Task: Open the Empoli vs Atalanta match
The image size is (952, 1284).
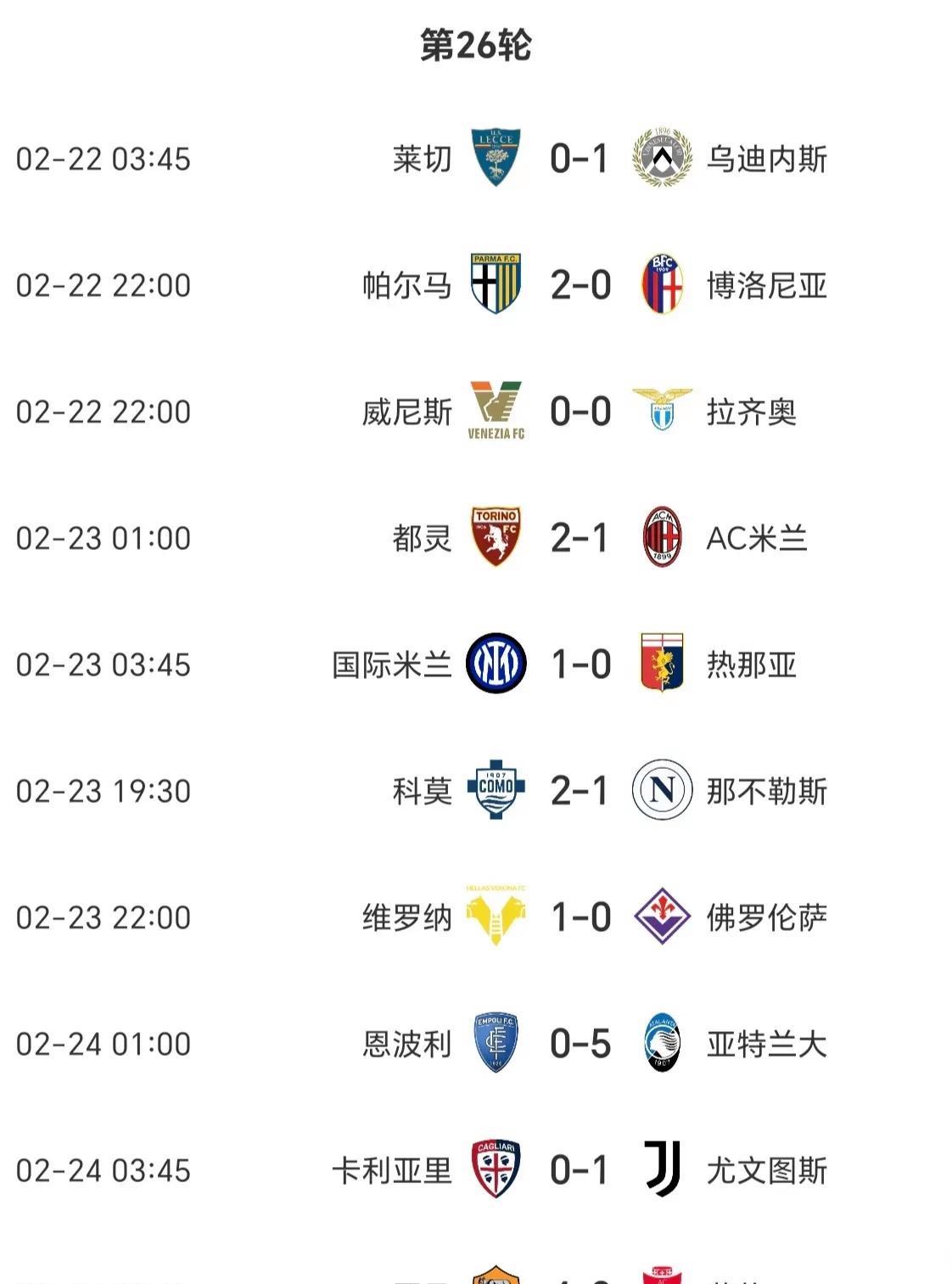Action: pos(580,1044)
